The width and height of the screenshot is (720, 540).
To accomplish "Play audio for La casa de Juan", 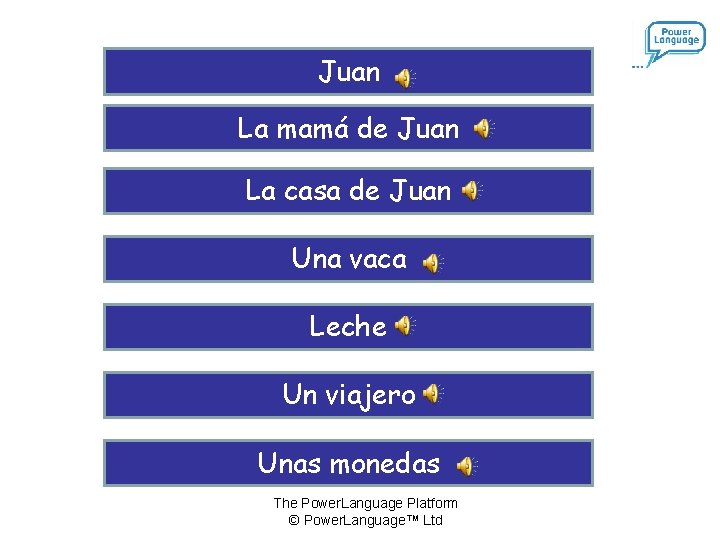I will (472, 190).
